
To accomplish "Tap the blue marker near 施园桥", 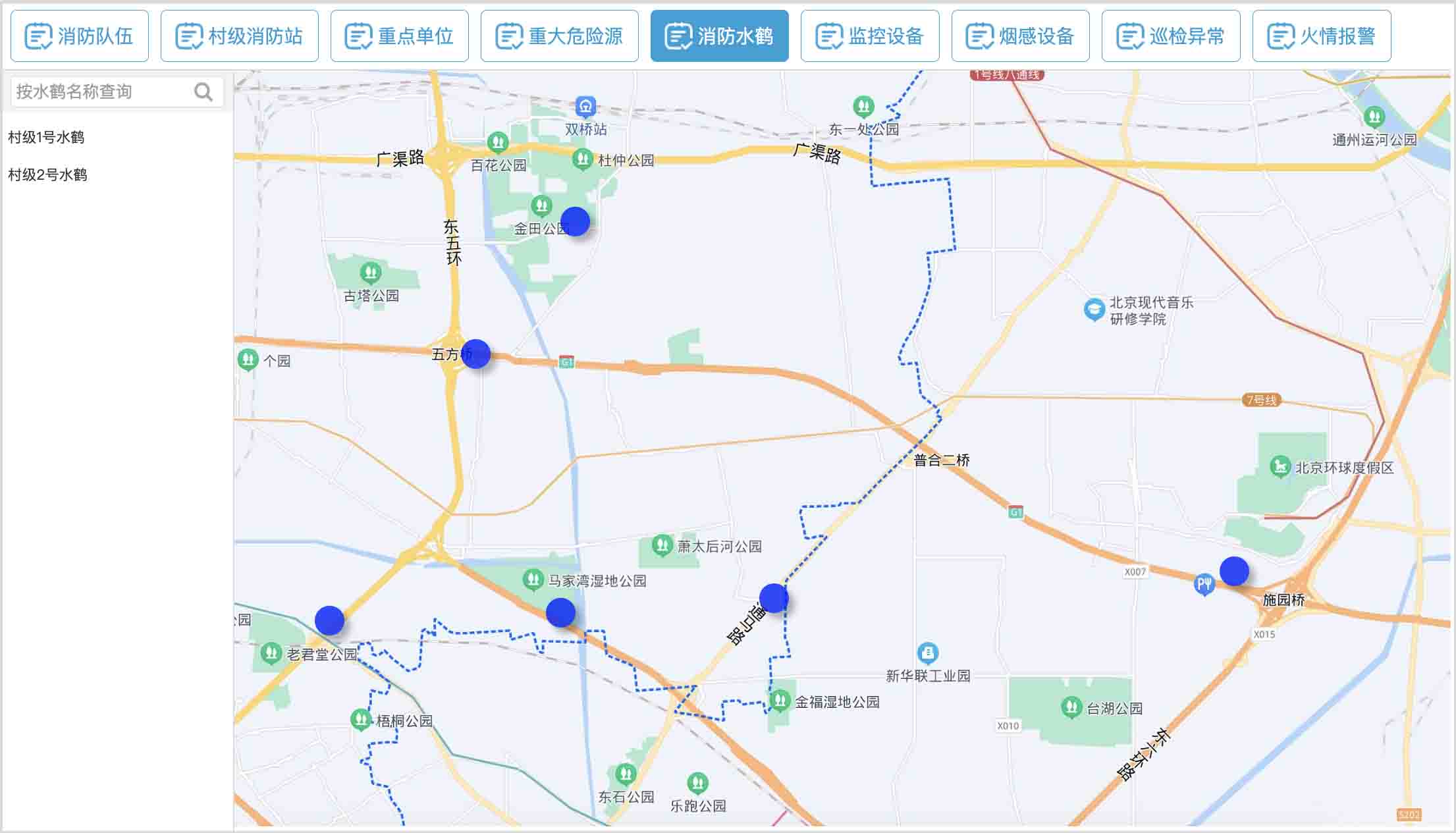I will pos(1234,571).
